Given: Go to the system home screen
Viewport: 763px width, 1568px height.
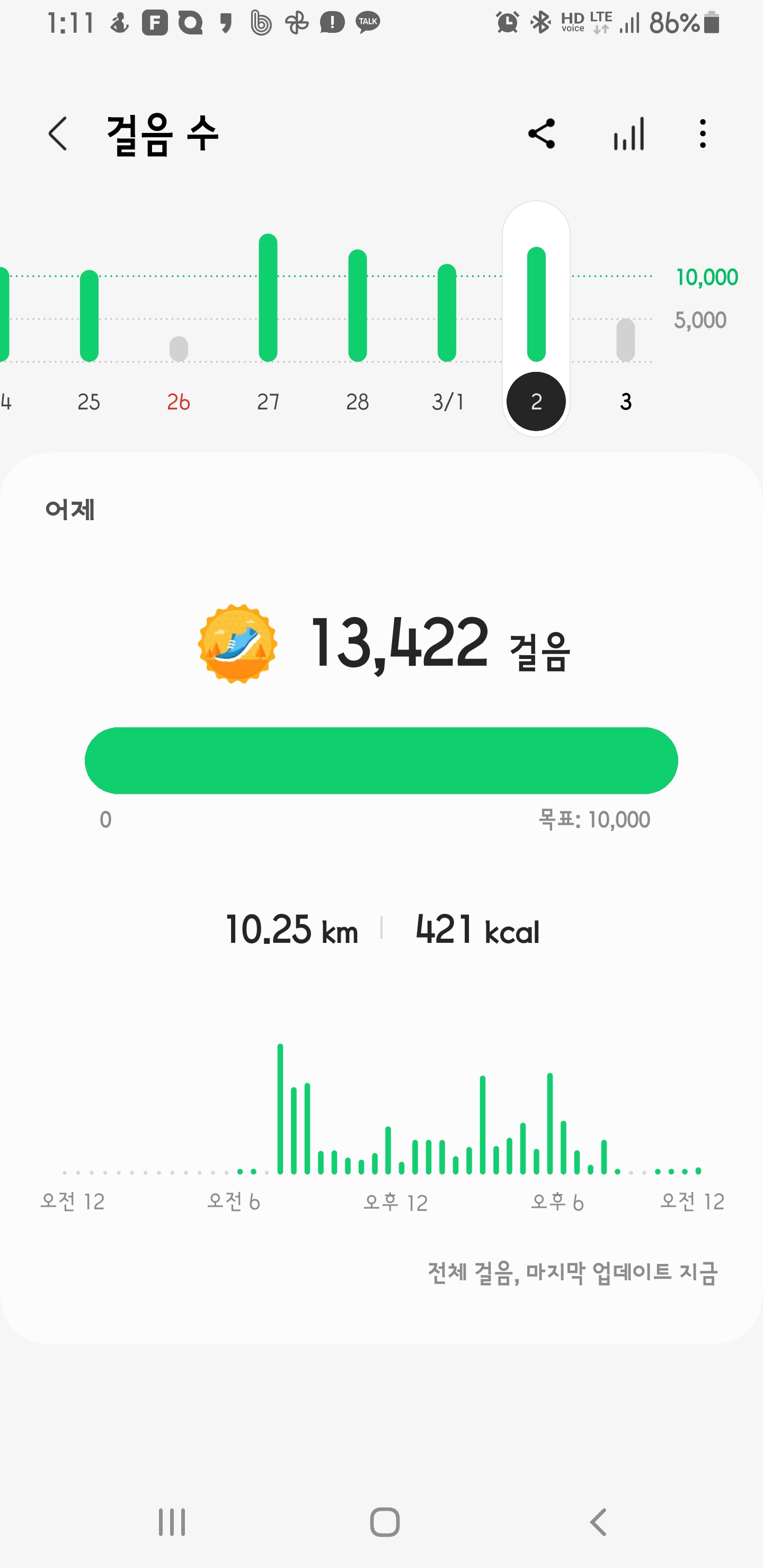Looking at the screenshot, I should (385, 1522).
